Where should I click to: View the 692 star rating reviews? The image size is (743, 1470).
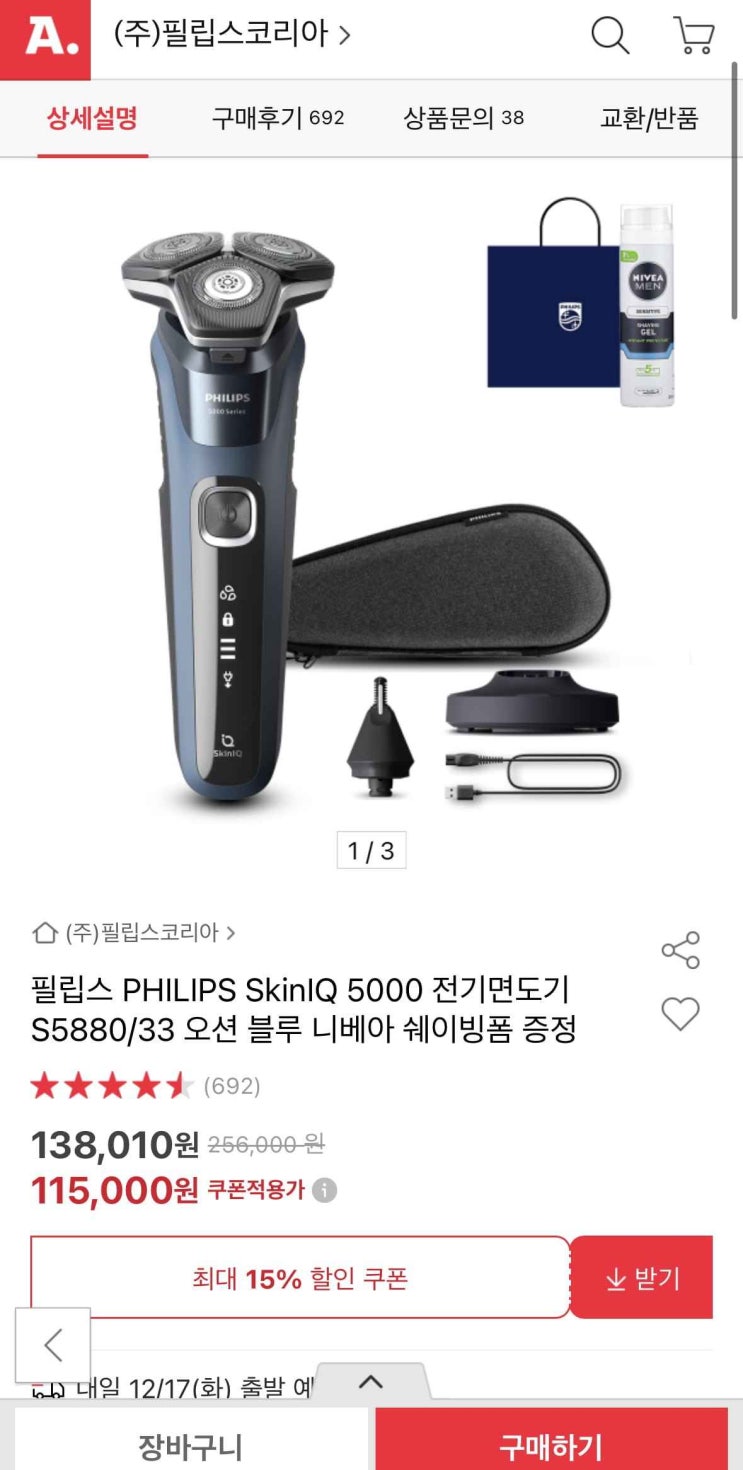tap(145, 1086)
